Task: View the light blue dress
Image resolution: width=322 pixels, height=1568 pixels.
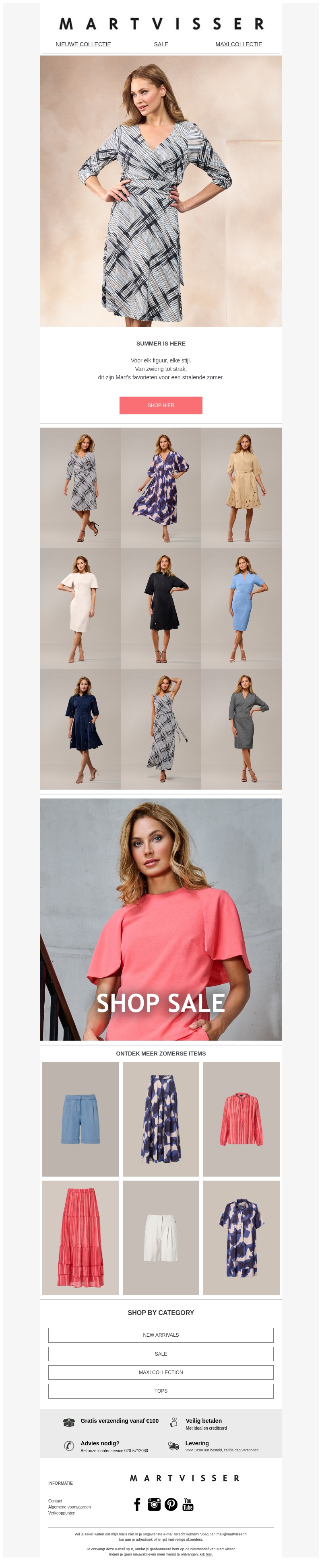Action: [241, 608]
